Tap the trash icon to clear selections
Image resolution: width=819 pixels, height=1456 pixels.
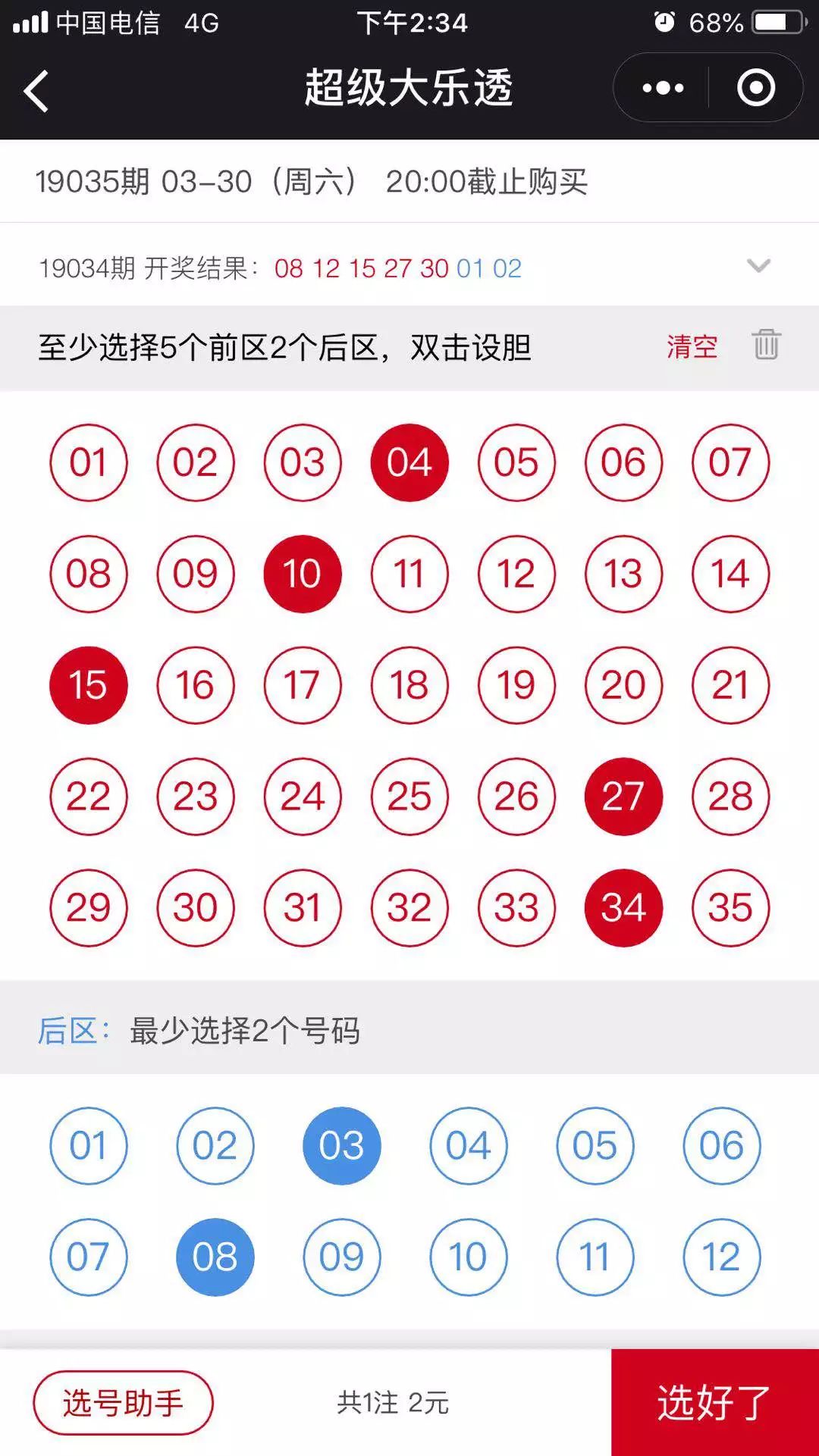pos(767,346)
